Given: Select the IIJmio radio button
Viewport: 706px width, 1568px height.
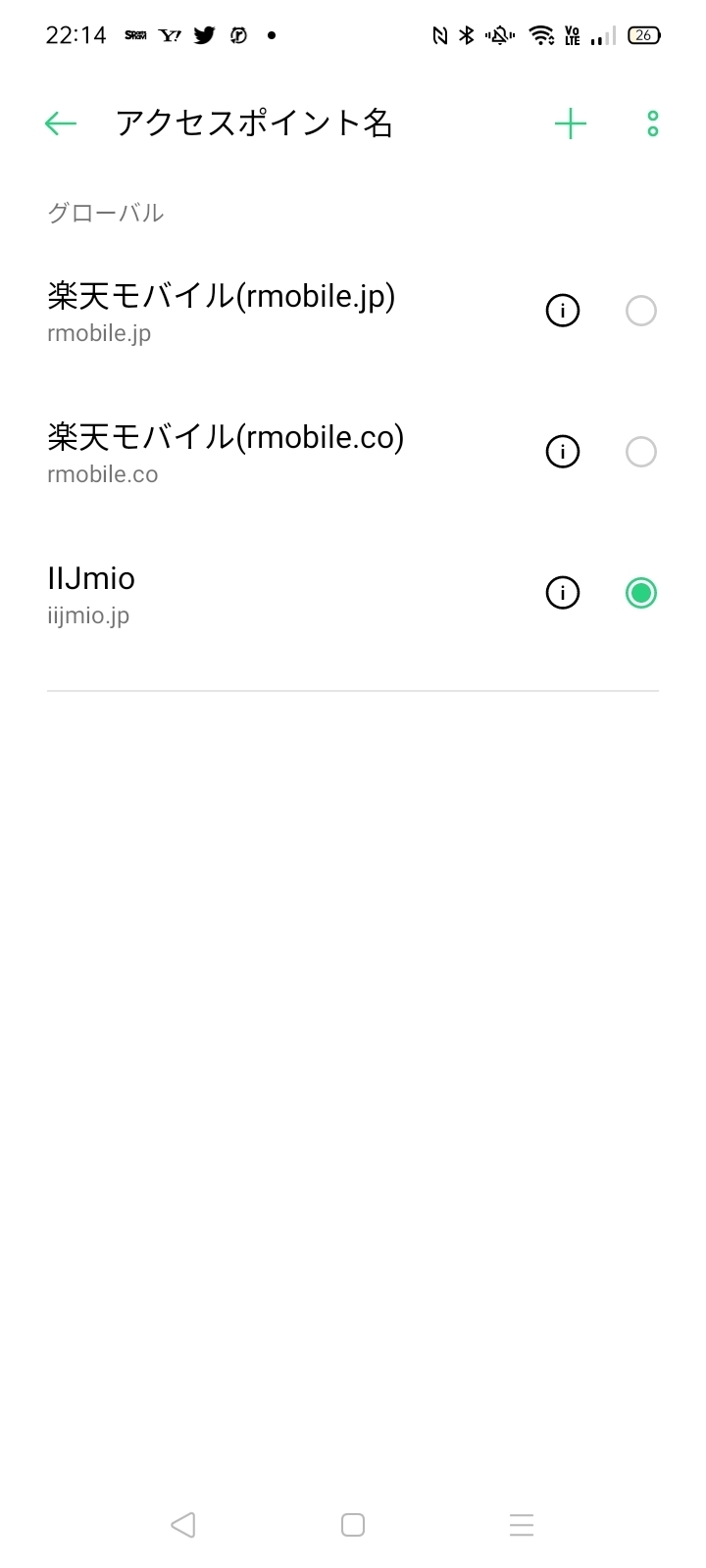Looking at the screenshot, I should coord(641,594).
